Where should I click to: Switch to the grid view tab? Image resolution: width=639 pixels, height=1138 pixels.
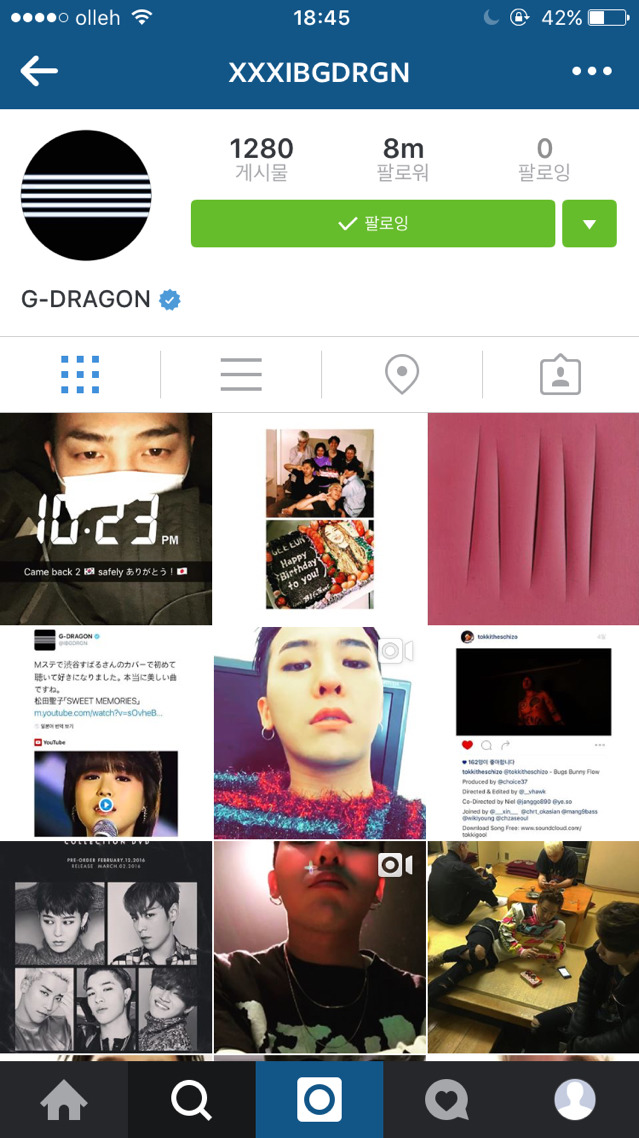click(x=80, y=374)
